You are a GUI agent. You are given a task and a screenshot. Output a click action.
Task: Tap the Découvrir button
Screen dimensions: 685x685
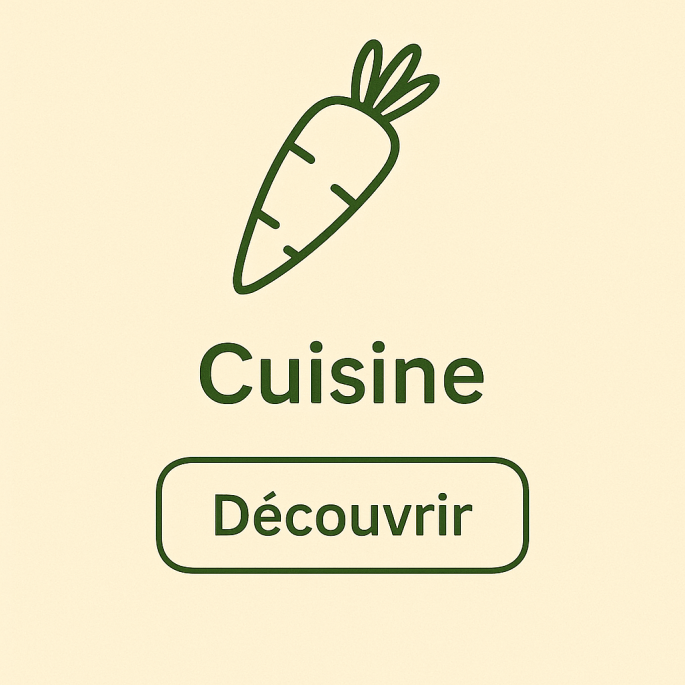click(342, 515)
